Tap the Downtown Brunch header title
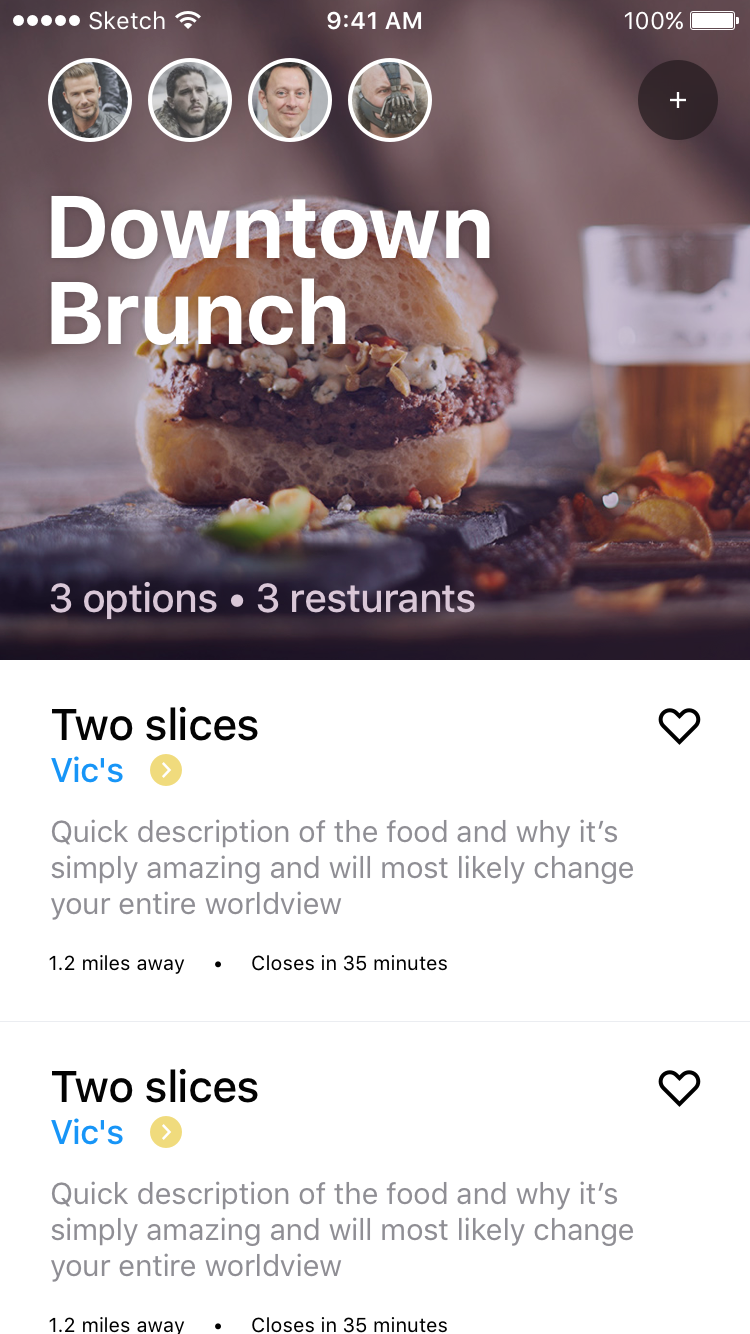Image resolution: width=750 pixels, height=1334 pixels. pyautogui.click(x=270, y=270)
